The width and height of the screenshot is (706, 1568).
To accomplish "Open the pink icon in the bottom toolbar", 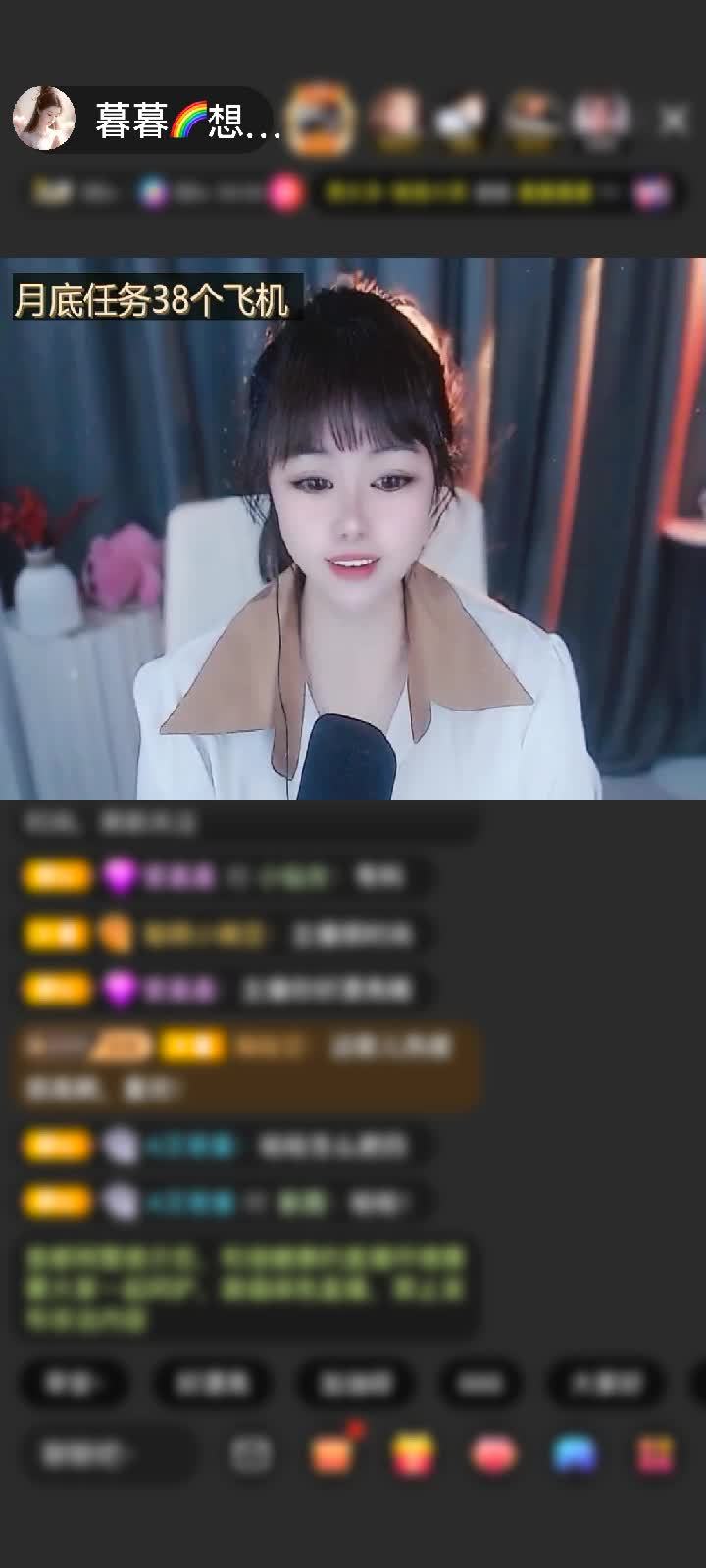I will click(x=654, y=1454).
